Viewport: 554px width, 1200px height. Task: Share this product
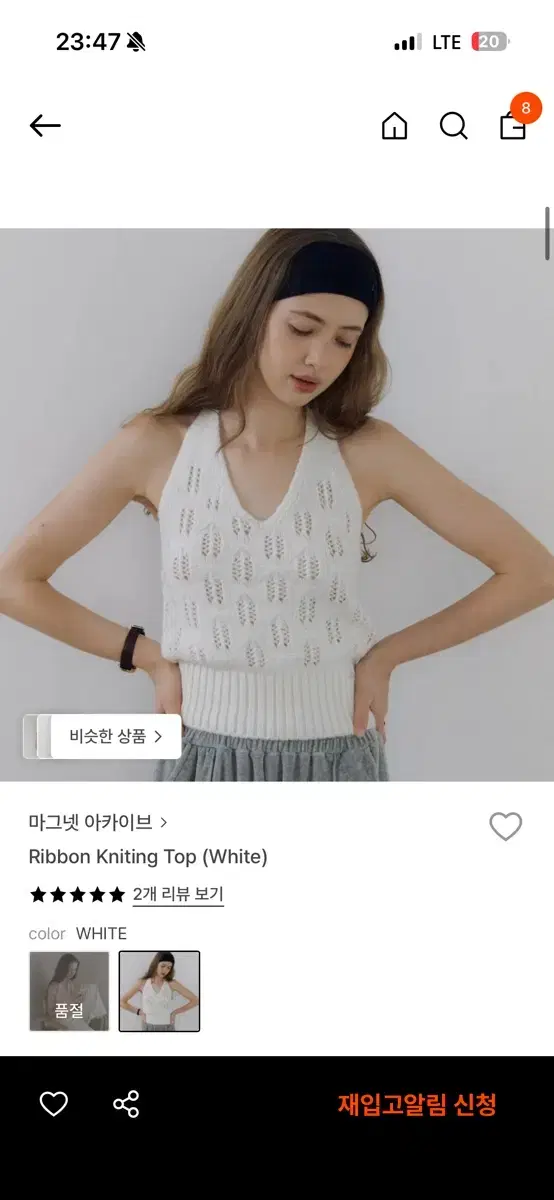[126, 1104]
